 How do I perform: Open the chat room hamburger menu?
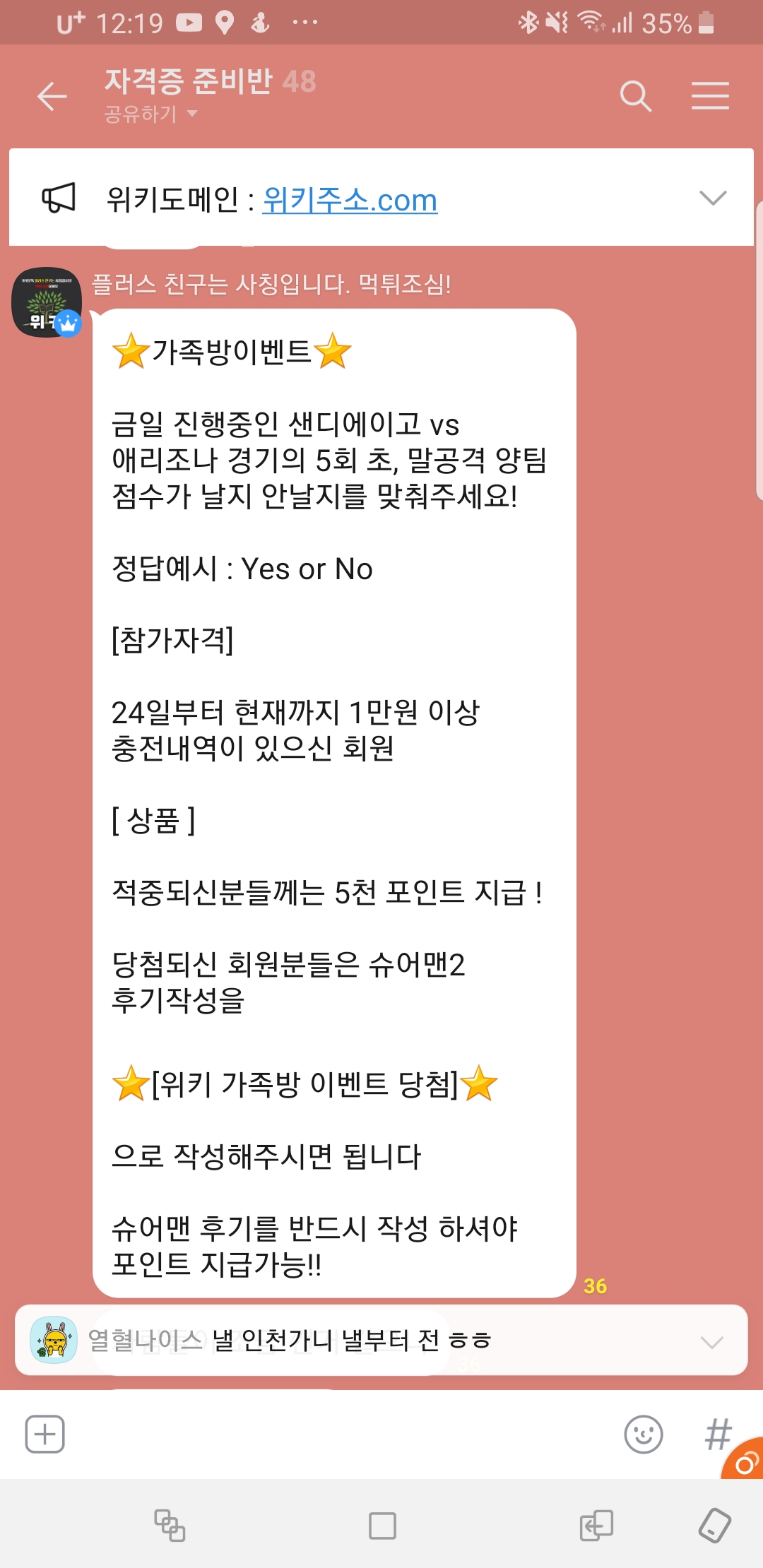click(x=710, y=96)
